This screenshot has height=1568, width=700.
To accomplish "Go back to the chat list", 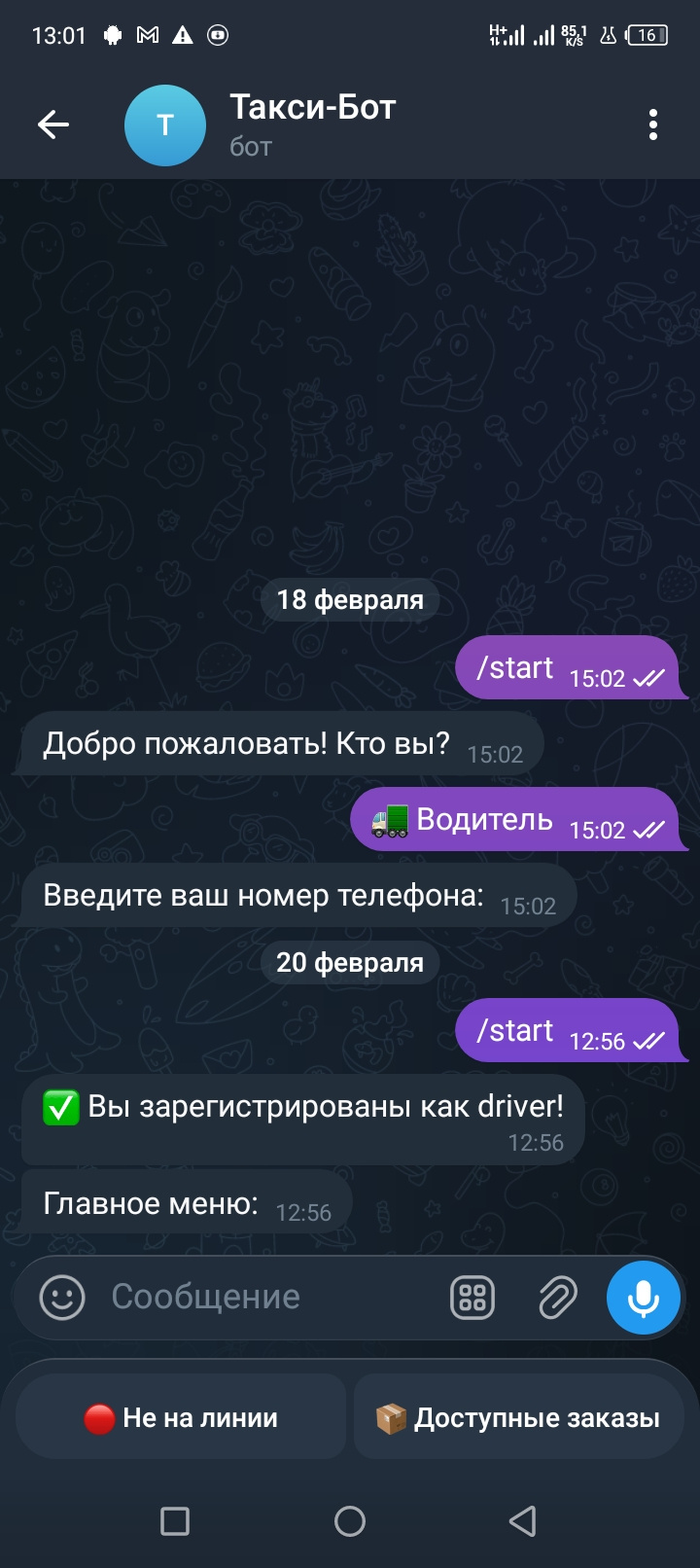I will (x=53, y=125).
